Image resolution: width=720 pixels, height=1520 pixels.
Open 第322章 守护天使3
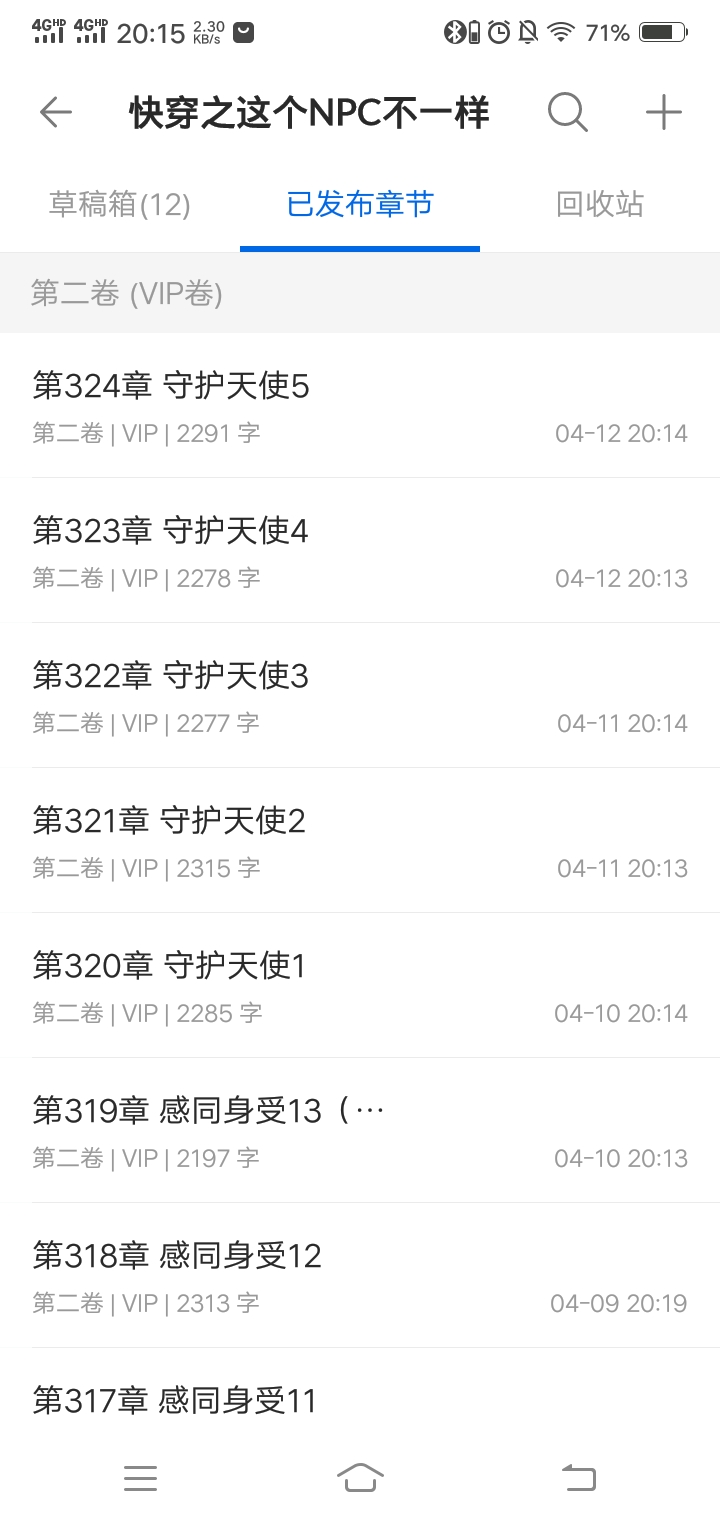360,695
